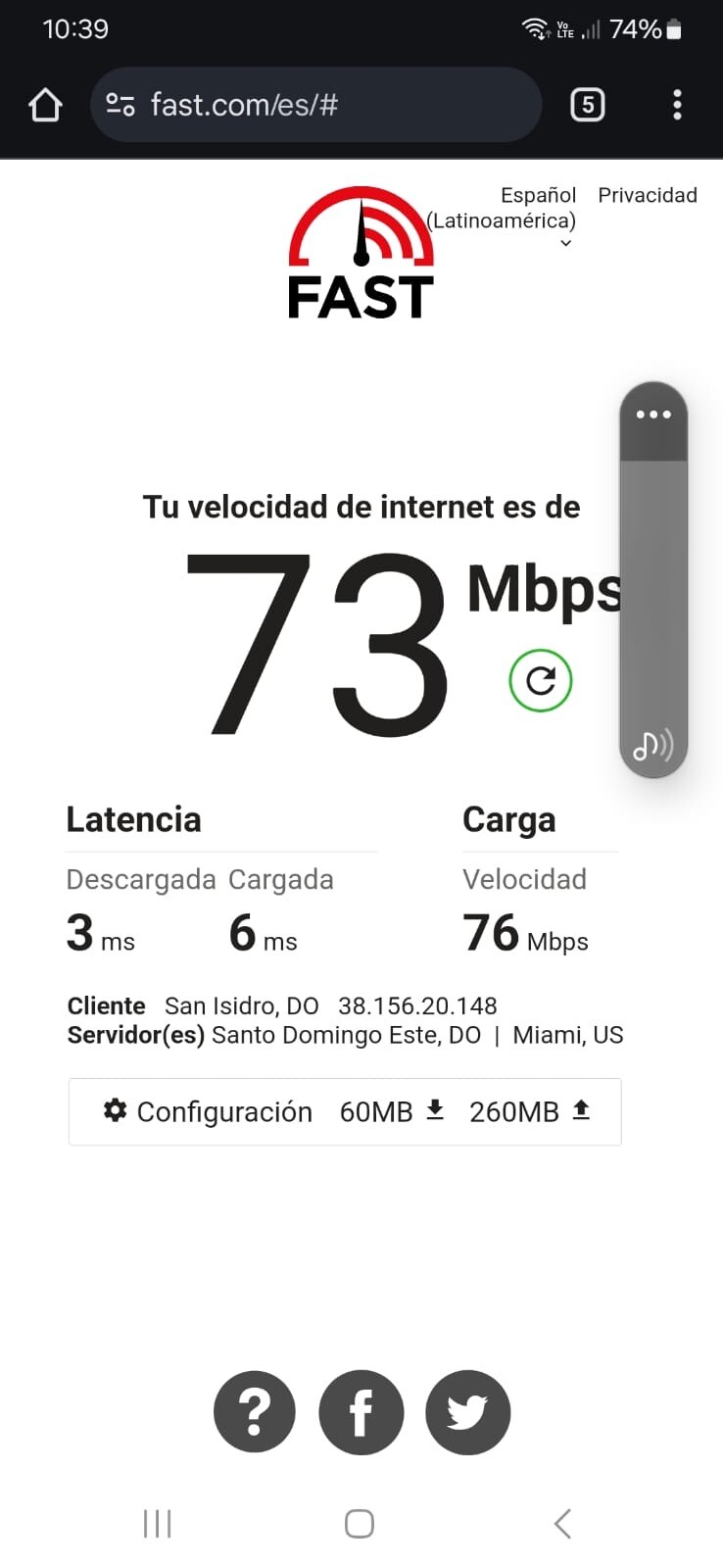Open the help question mark button
The width and height of the screenshot is (723, 1568).
tap(255, 1412)
